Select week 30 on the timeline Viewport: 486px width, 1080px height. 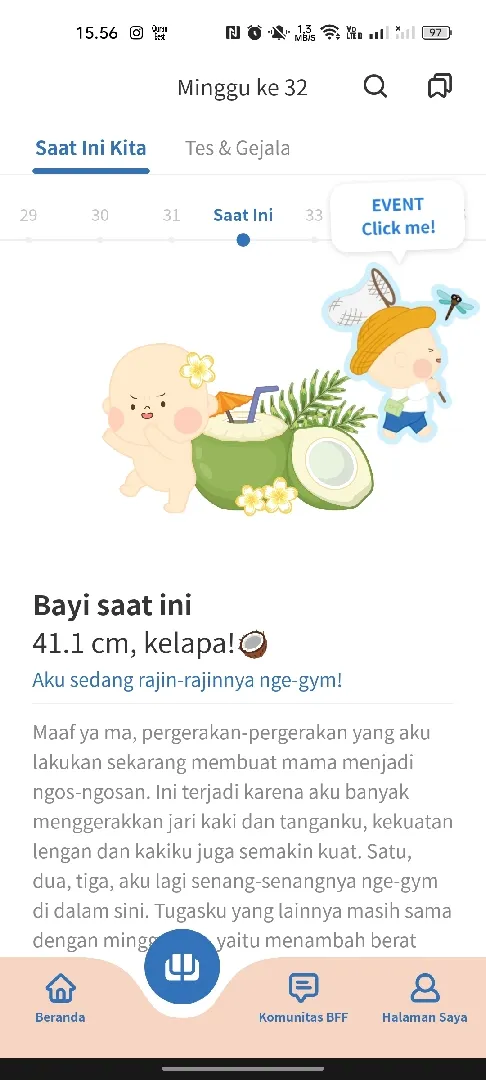pyautogui.click(x=100, y=216)
